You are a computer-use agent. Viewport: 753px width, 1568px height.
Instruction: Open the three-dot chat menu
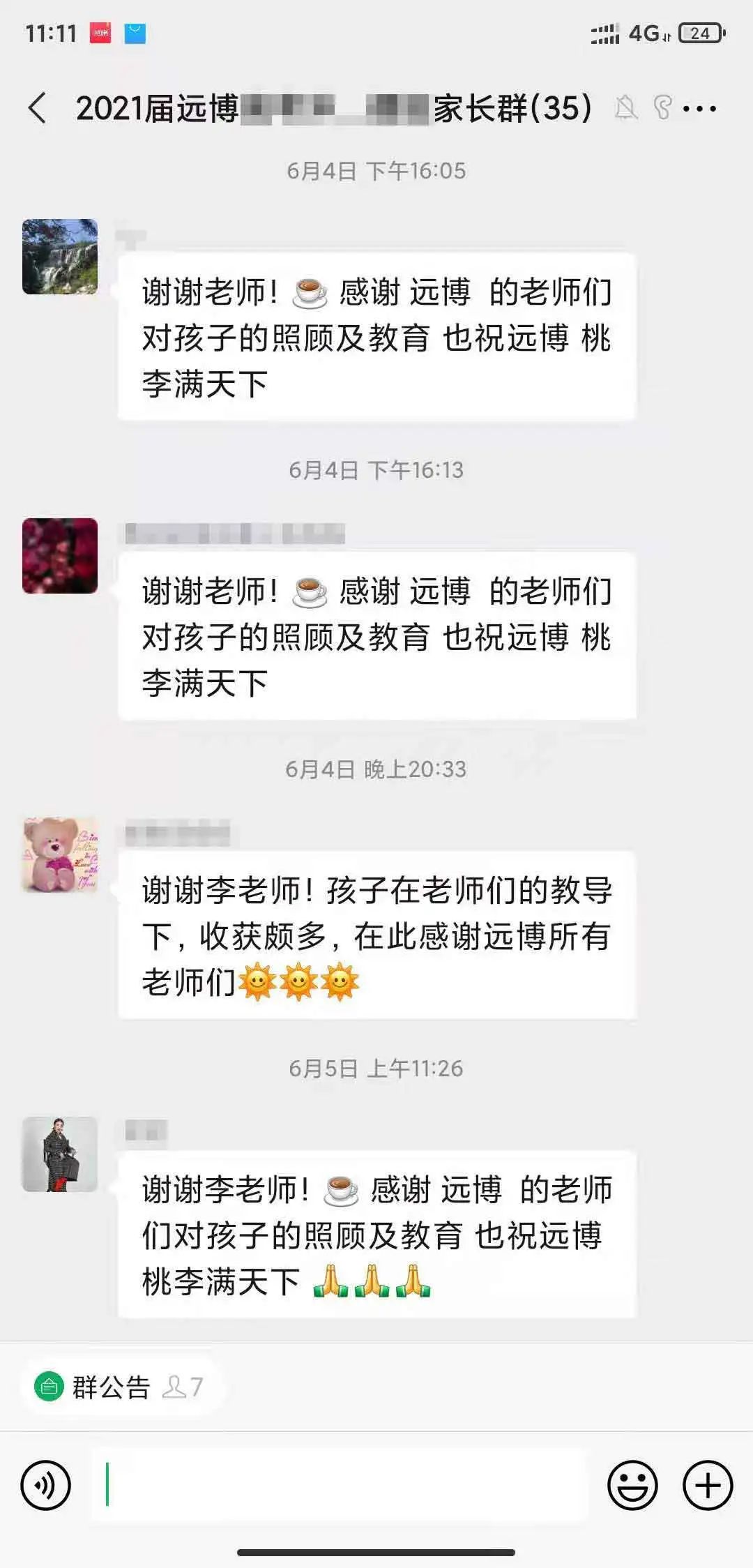699,108
